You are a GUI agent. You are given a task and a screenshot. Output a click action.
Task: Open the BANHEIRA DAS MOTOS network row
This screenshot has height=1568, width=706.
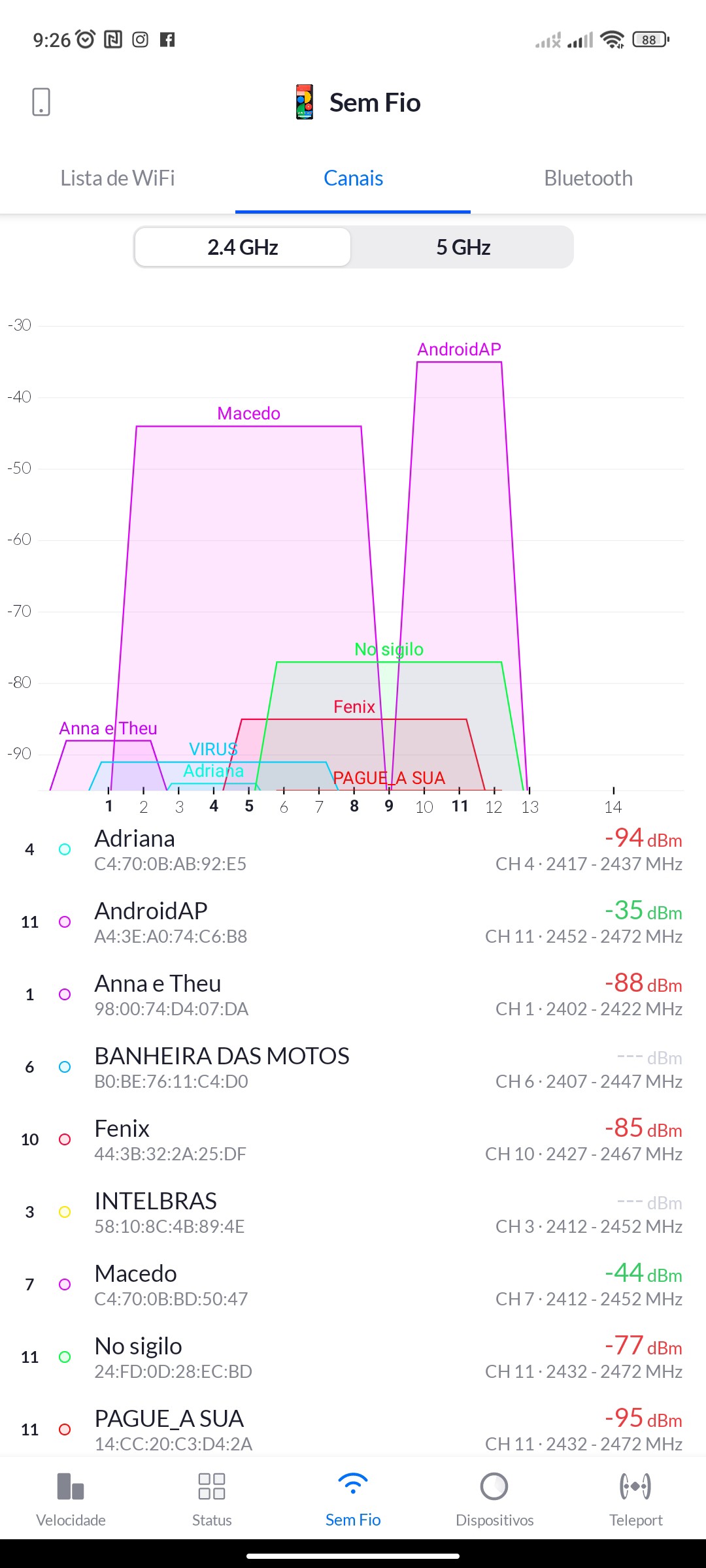point(353,1068)
